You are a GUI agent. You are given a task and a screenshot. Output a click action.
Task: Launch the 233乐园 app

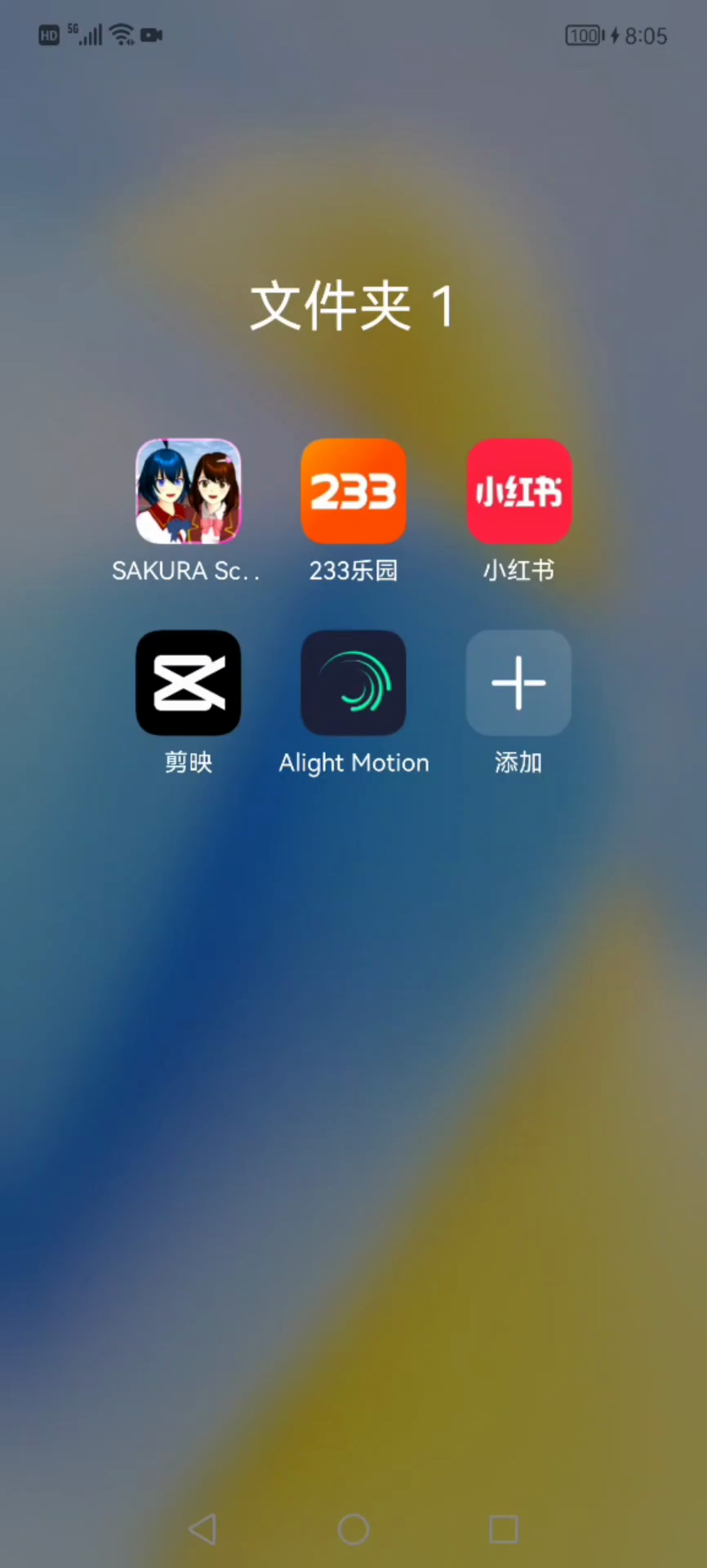(353, 492)
